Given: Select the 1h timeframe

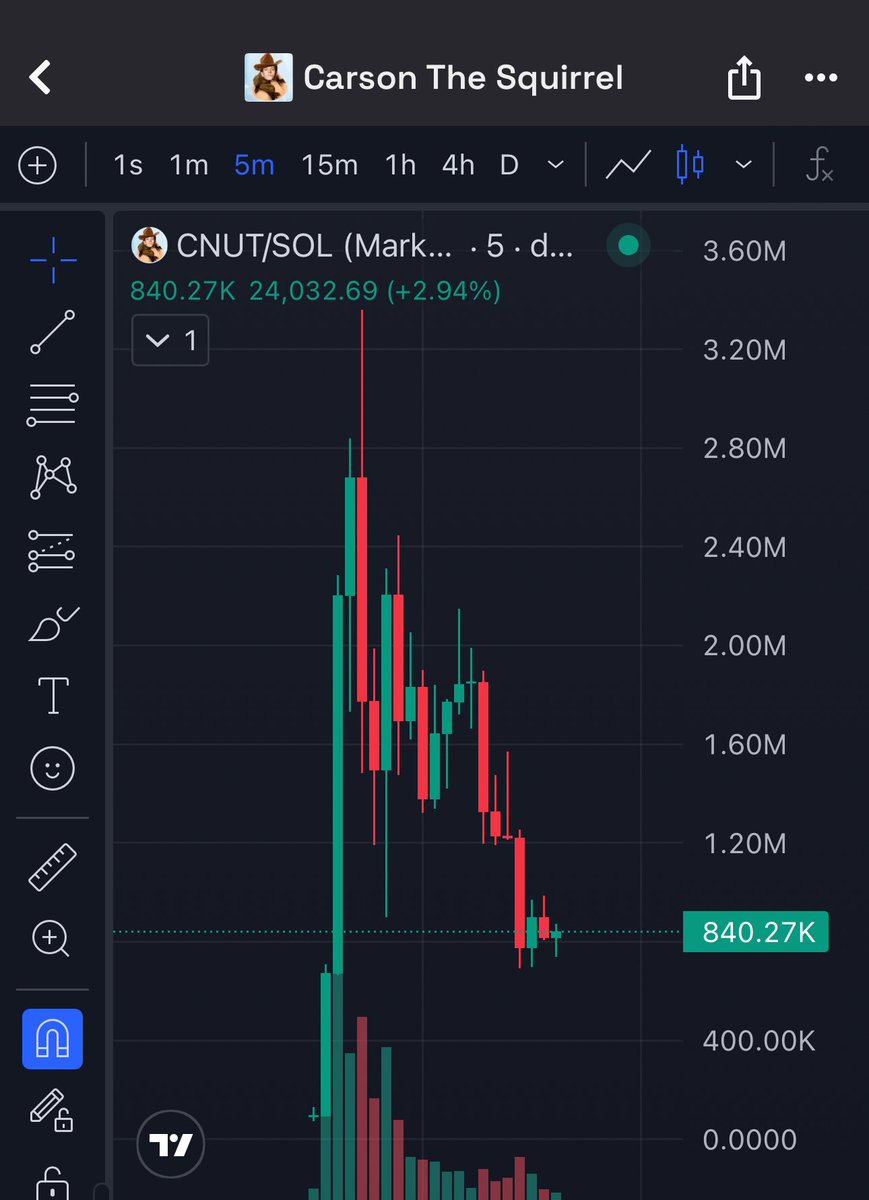Looking at the screenshot, I should [400, 165].
